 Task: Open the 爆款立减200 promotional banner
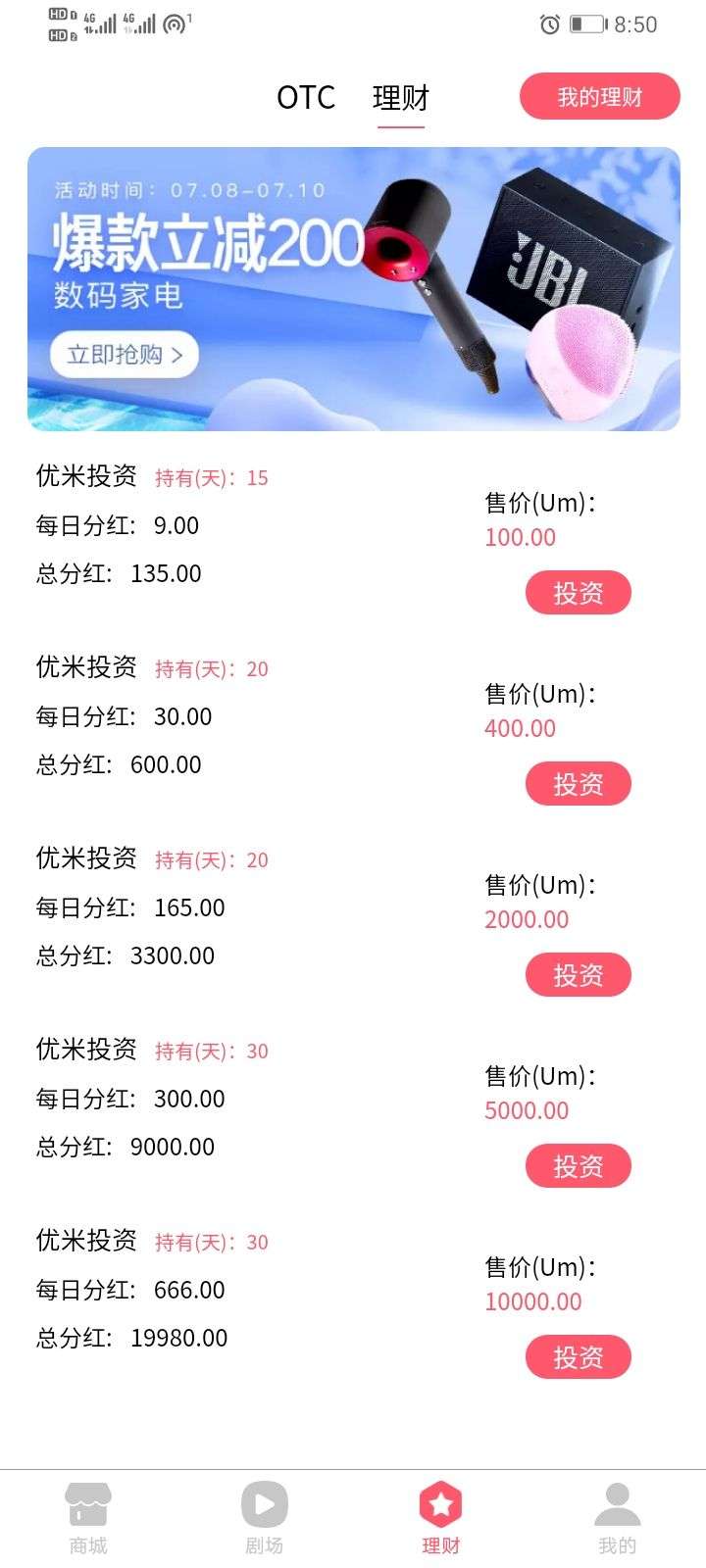pos(353,289)
